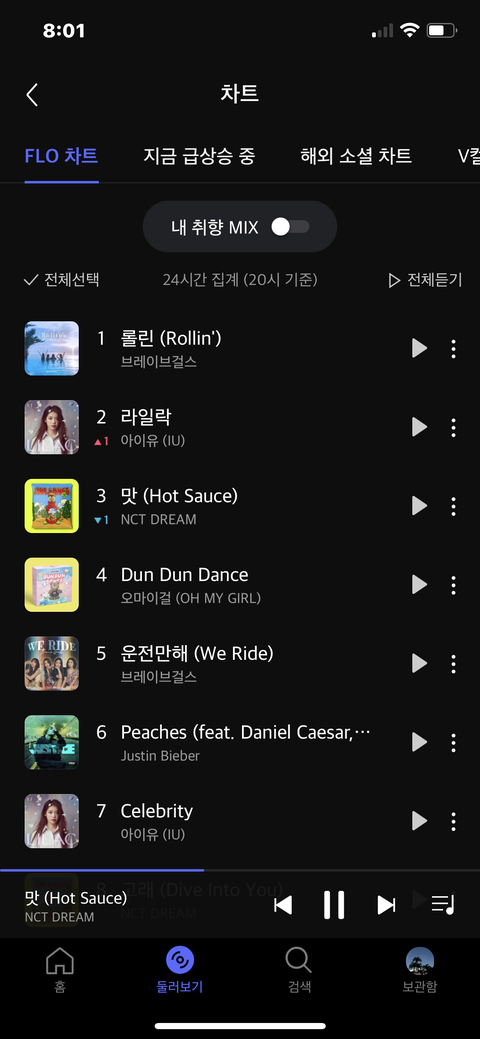The height and width of the screenshot is (1039, 480).
Task: Tap 전체선택 to select all tracks
Action: click(61, 280)
